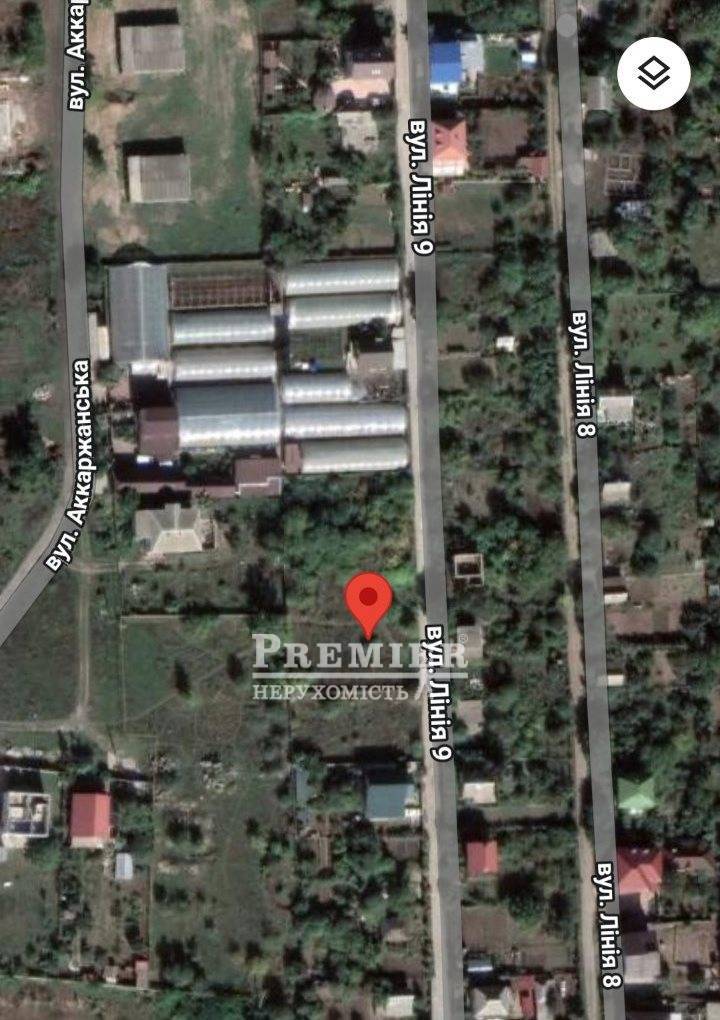Open the map layers button
The image size is (720, 1020).
653,73
